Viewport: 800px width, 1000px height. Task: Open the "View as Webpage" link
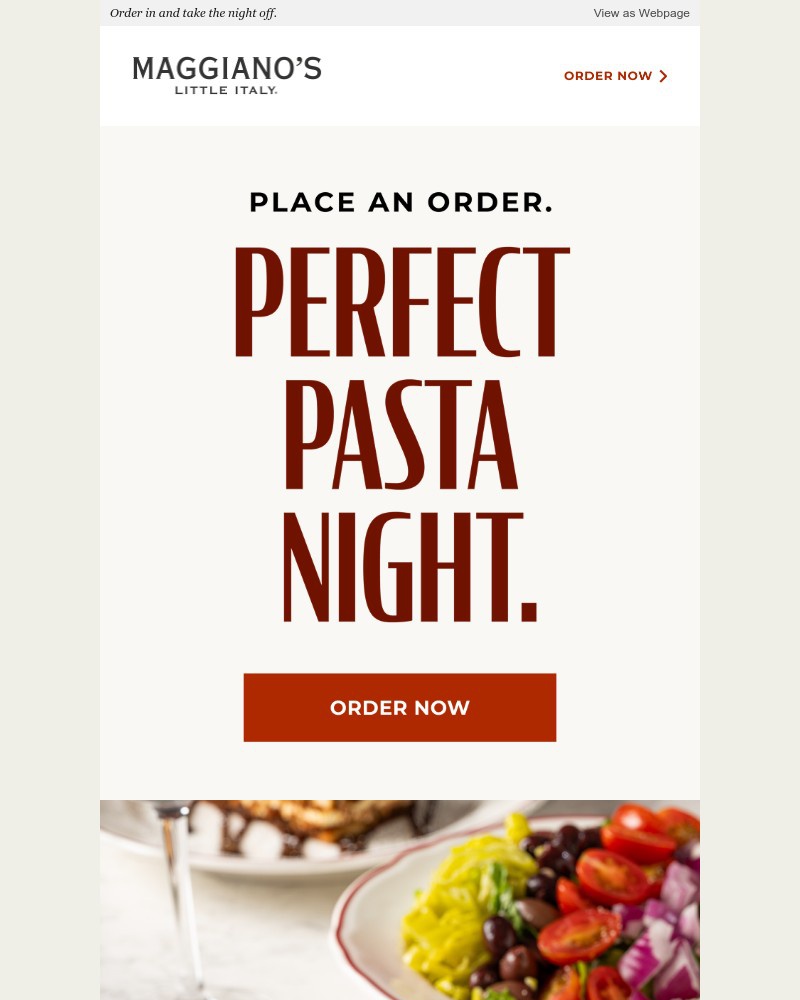click(x=641, y=13)
